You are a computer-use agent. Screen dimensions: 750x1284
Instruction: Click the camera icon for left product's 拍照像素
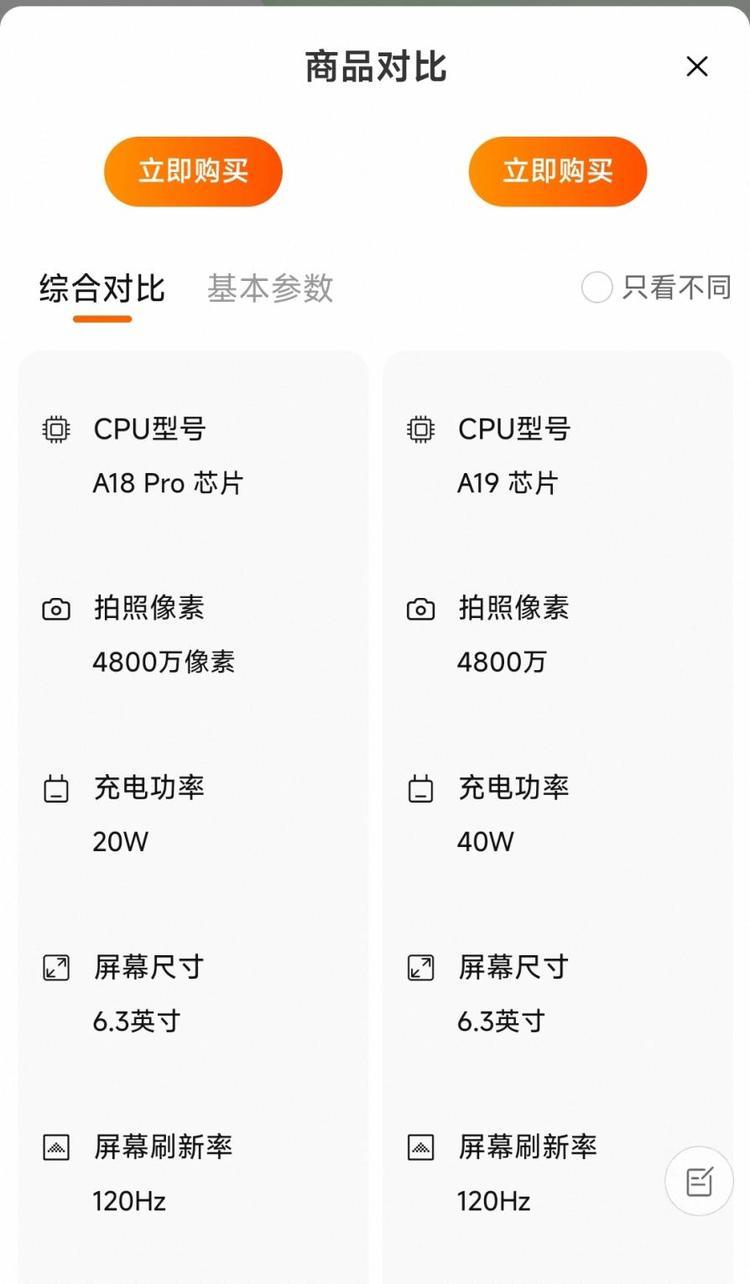pyautogui.click(x=56, y=608)
